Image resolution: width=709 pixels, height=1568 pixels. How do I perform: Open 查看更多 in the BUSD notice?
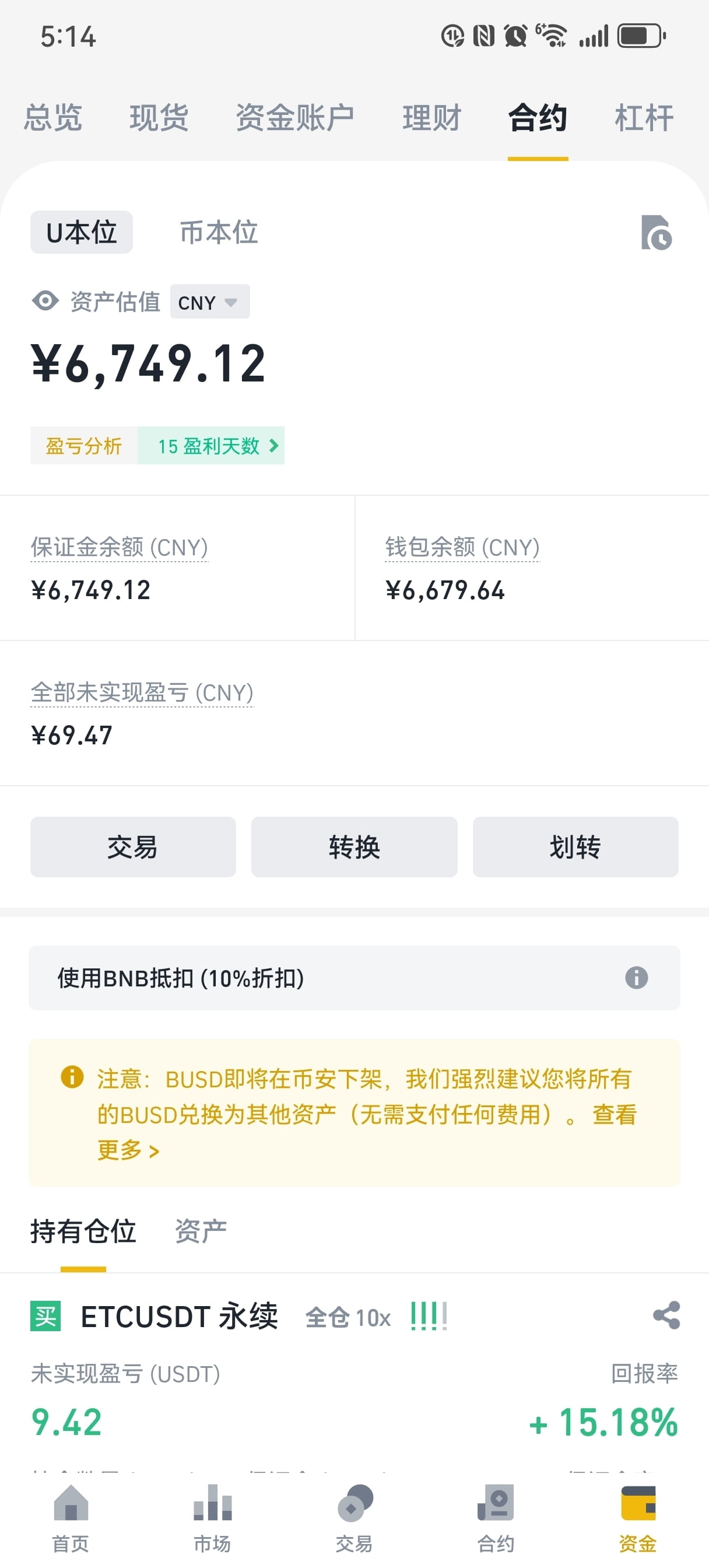(614, 1115)
